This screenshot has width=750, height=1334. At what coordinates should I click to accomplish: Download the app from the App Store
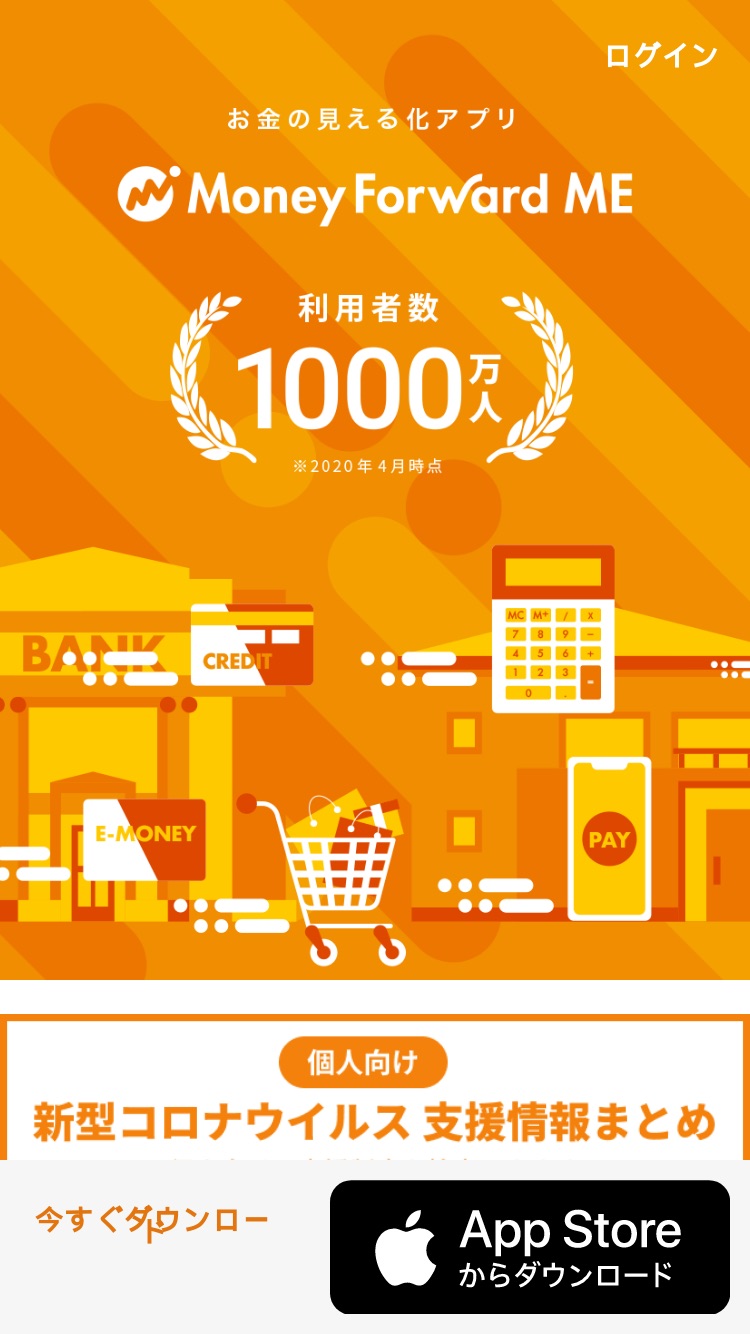tap(530, 1247)
